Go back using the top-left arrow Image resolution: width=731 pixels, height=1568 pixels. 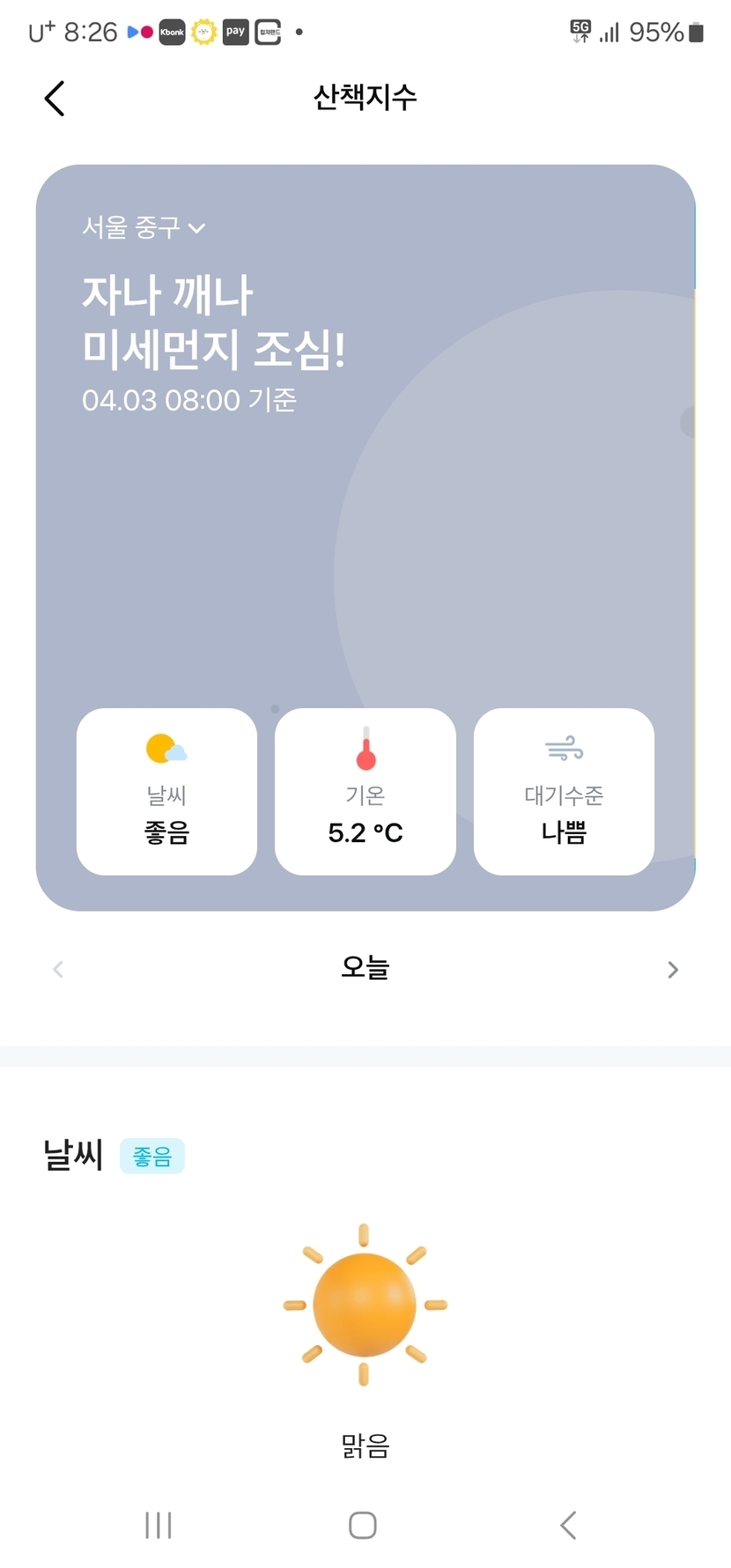point(55,98)
